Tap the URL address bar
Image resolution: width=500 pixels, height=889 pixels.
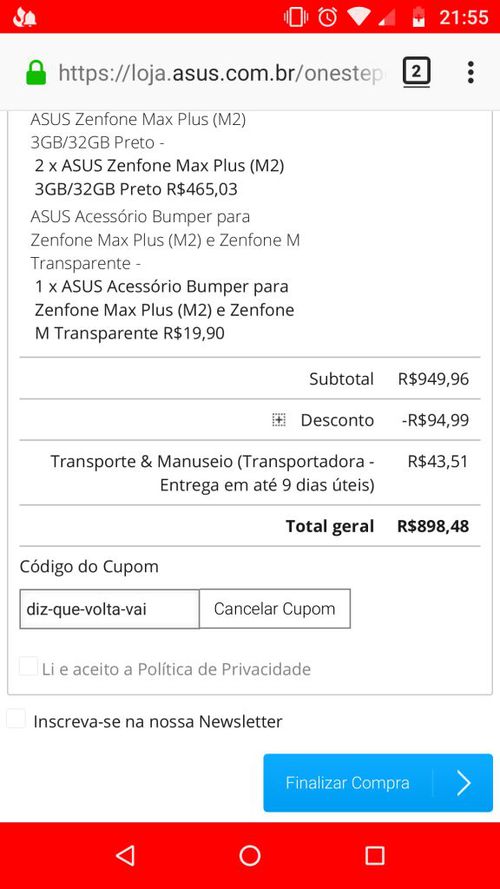point(220,73)
